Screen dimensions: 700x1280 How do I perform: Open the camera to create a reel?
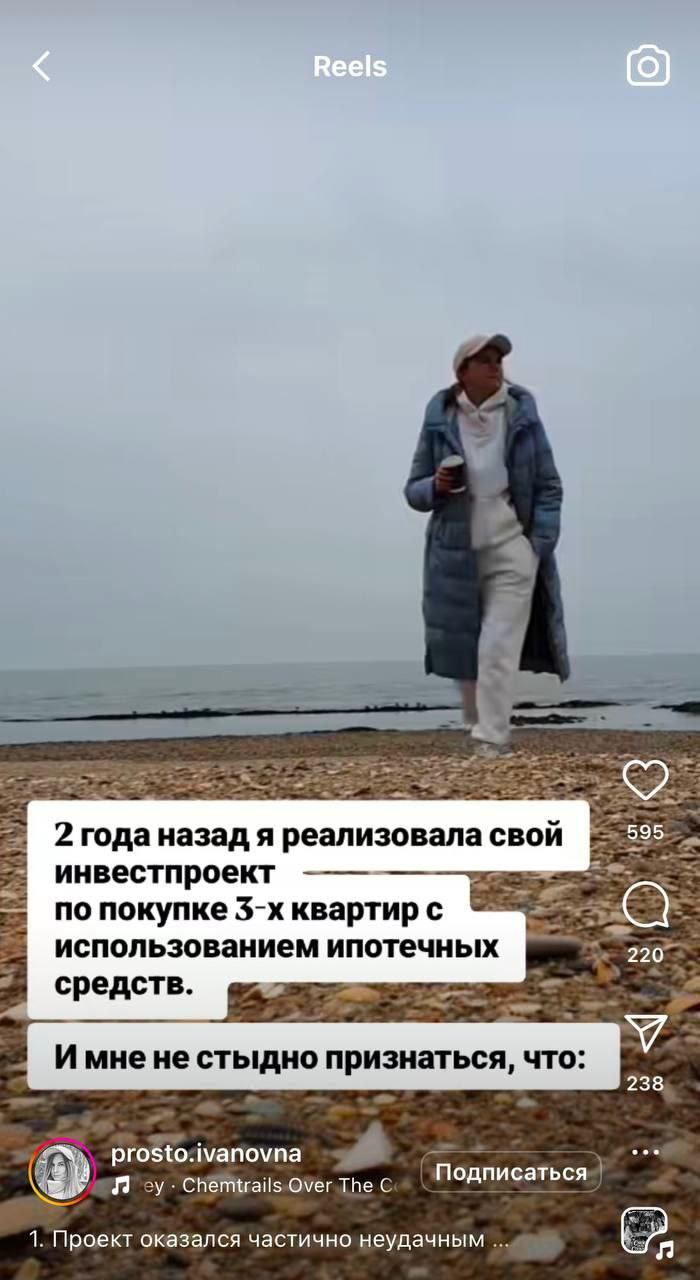point(648,66)
